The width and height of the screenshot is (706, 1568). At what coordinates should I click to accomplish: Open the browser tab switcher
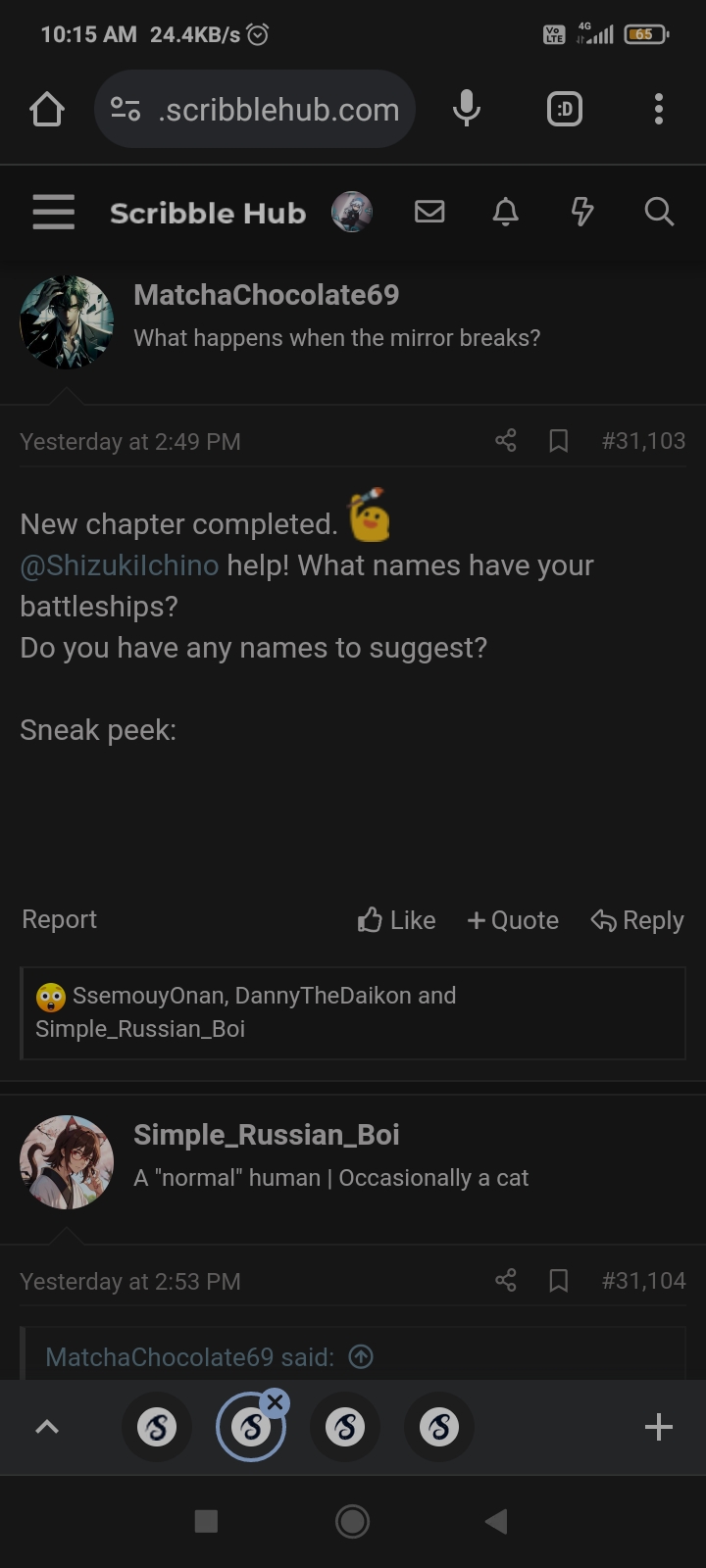pyautogui.click(x=564, y=109)
